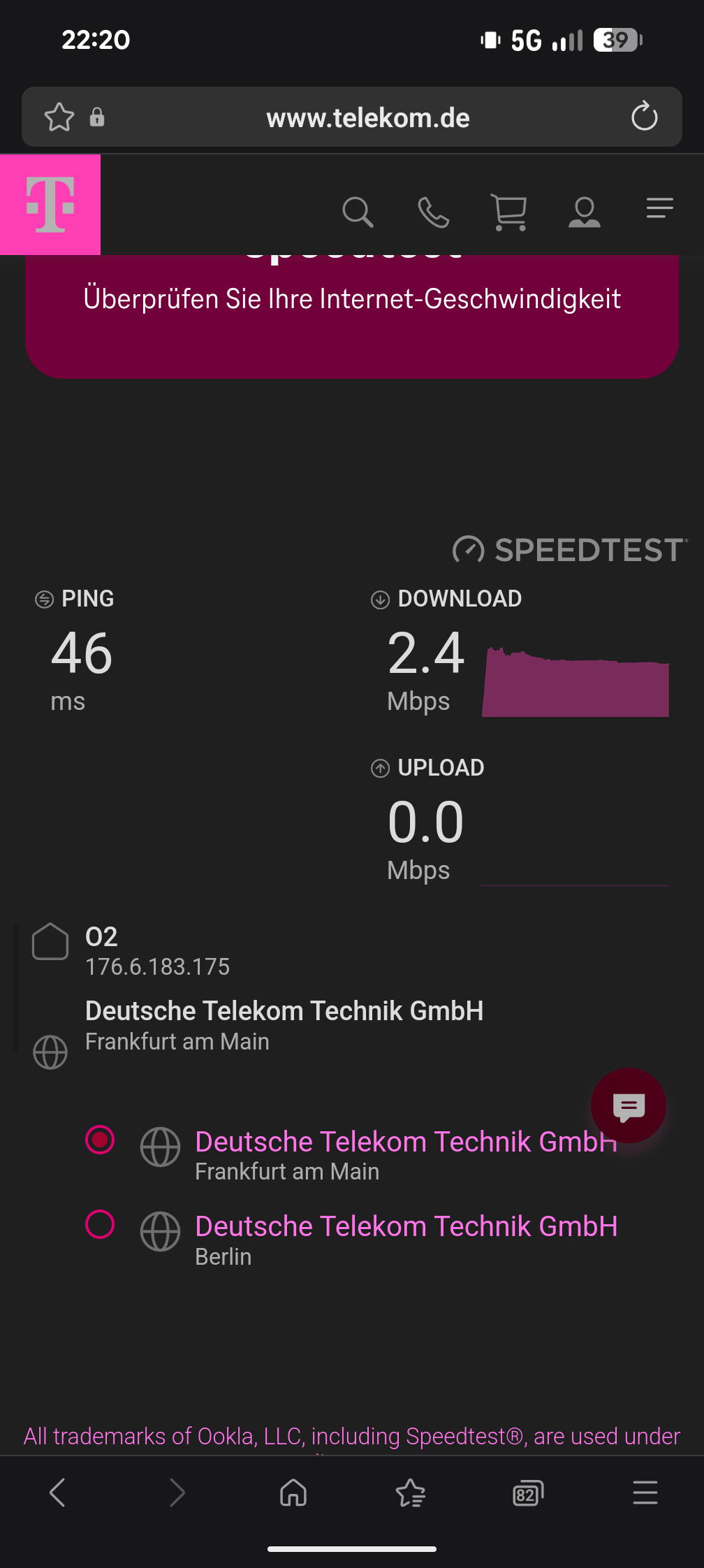The width and height of the screenshot is (704, 1568).
Task: Tap the www.telekom.de address bar
Action: click(x=367, y=118)
